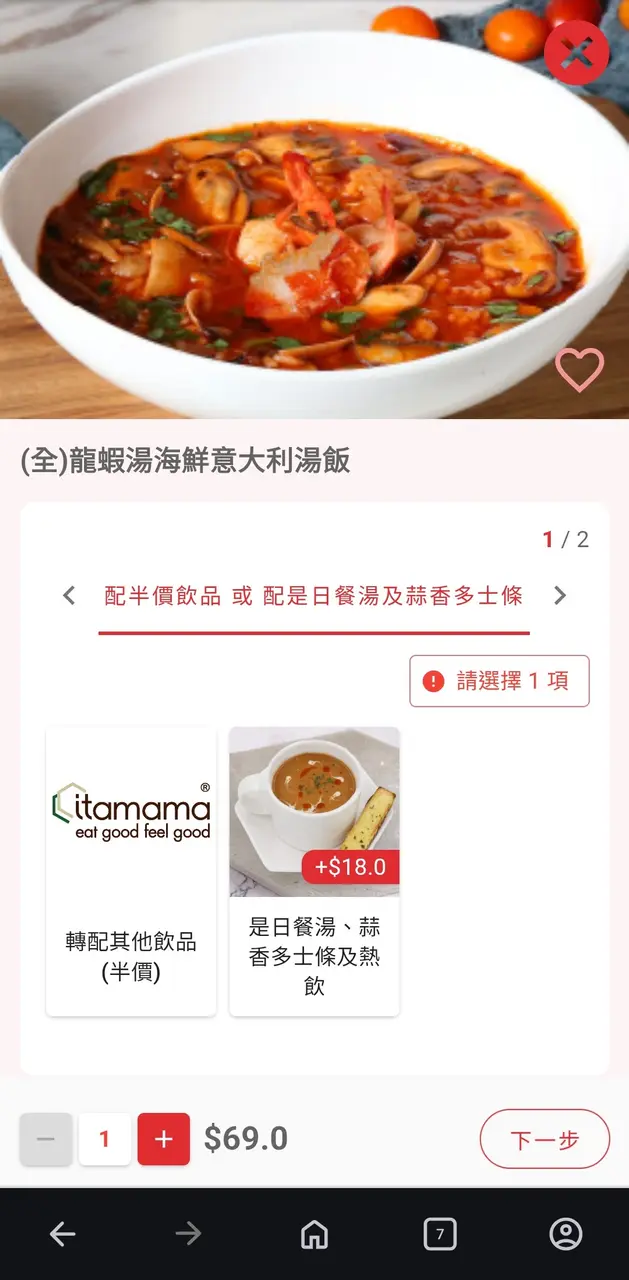Open the browser home page
Screen dimensions: 629x1280
click(314, 1235)
